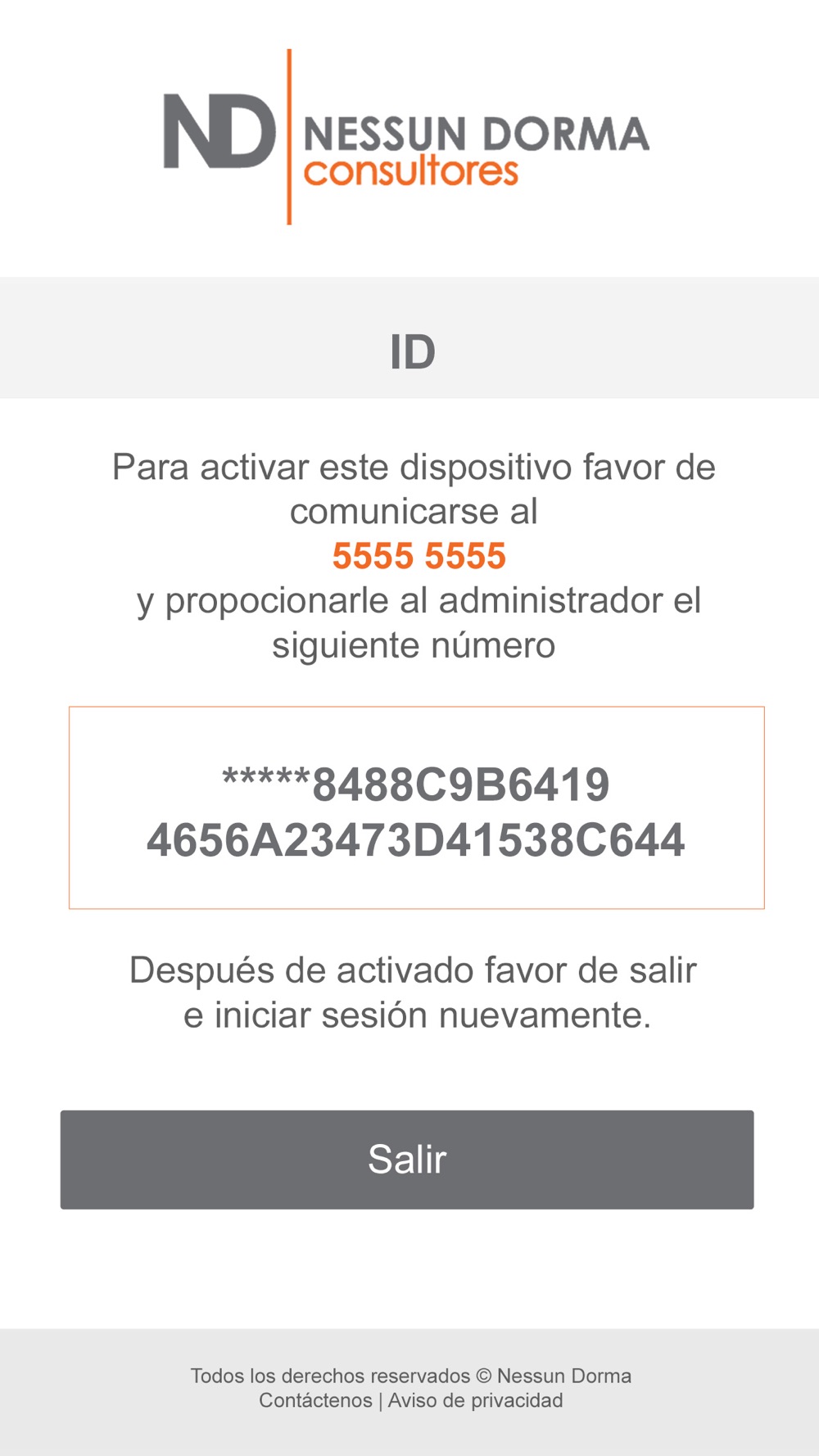Tap the Salir button to exit
This screenshot has height=1456, width=819.
tap(407, 1160)
